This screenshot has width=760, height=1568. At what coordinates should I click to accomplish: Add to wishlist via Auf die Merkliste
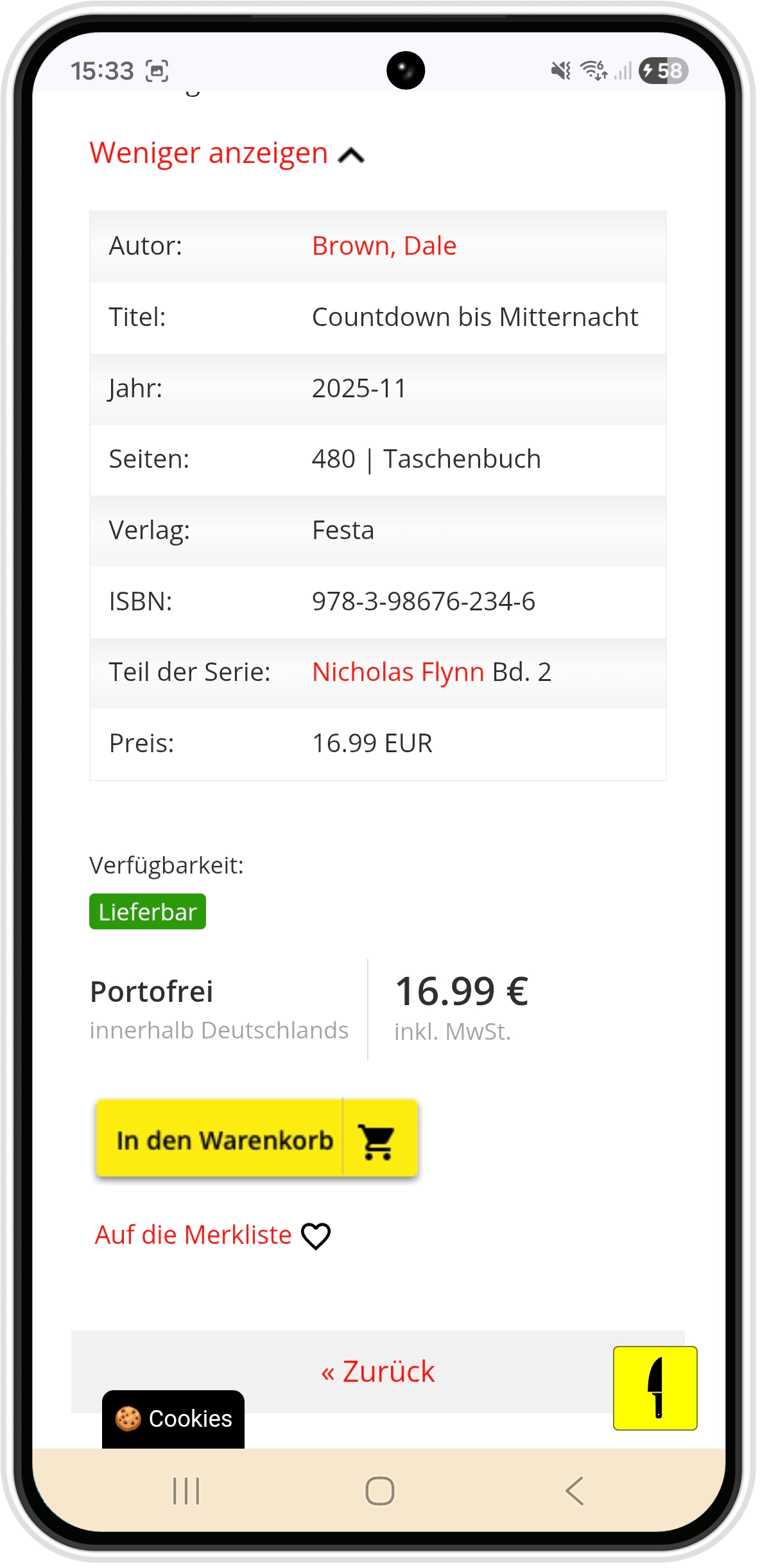pos(212,1235)
